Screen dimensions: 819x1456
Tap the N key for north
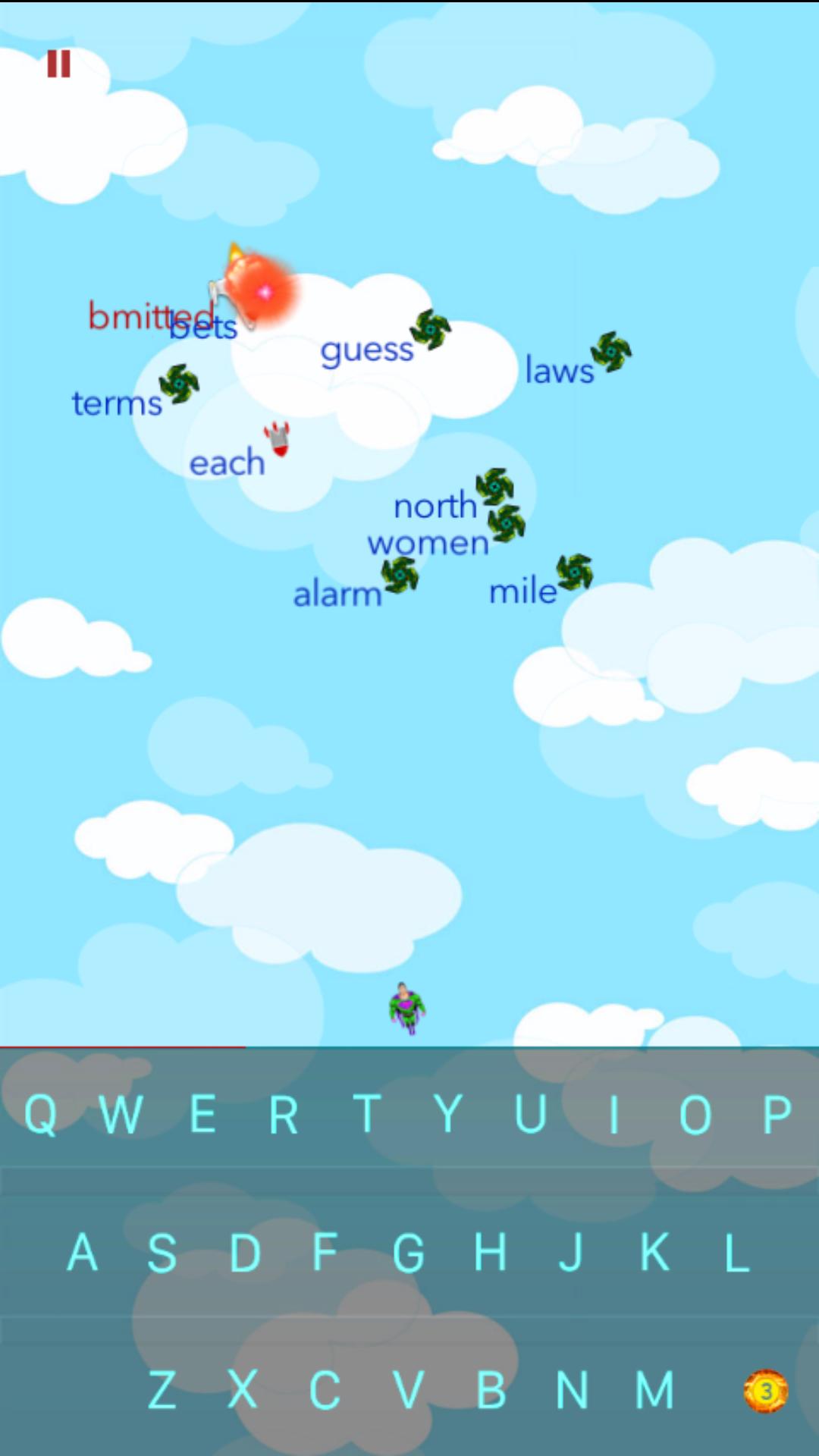pyautogui.click(x=572, y=1390)
